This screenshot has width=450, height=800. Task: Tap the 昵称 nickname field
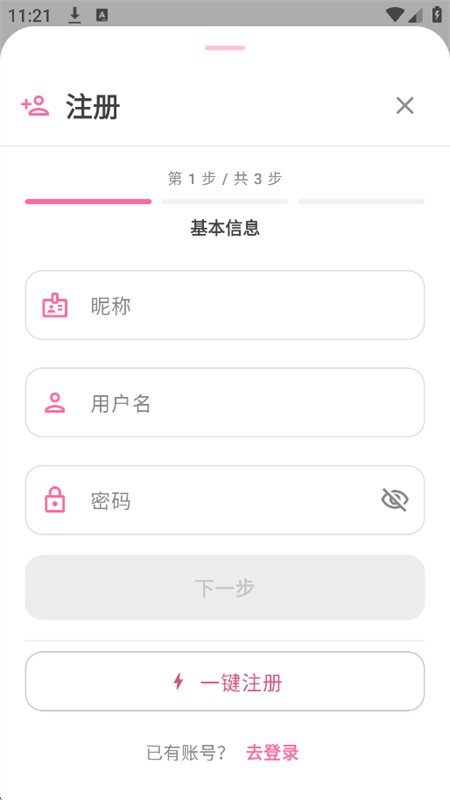(225, 305)
